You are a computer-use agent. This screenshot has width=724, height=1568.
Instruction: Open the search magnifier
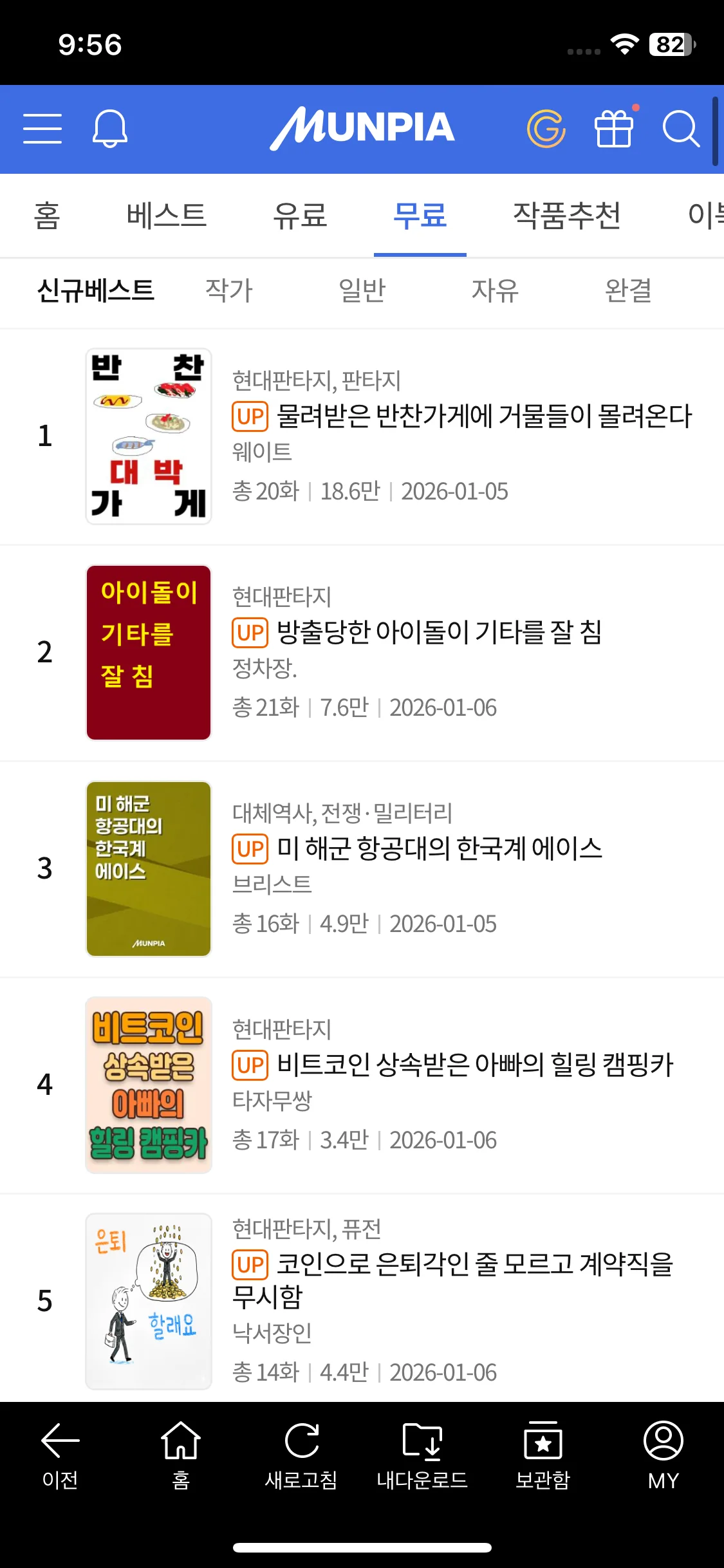(x=680, y=128)
